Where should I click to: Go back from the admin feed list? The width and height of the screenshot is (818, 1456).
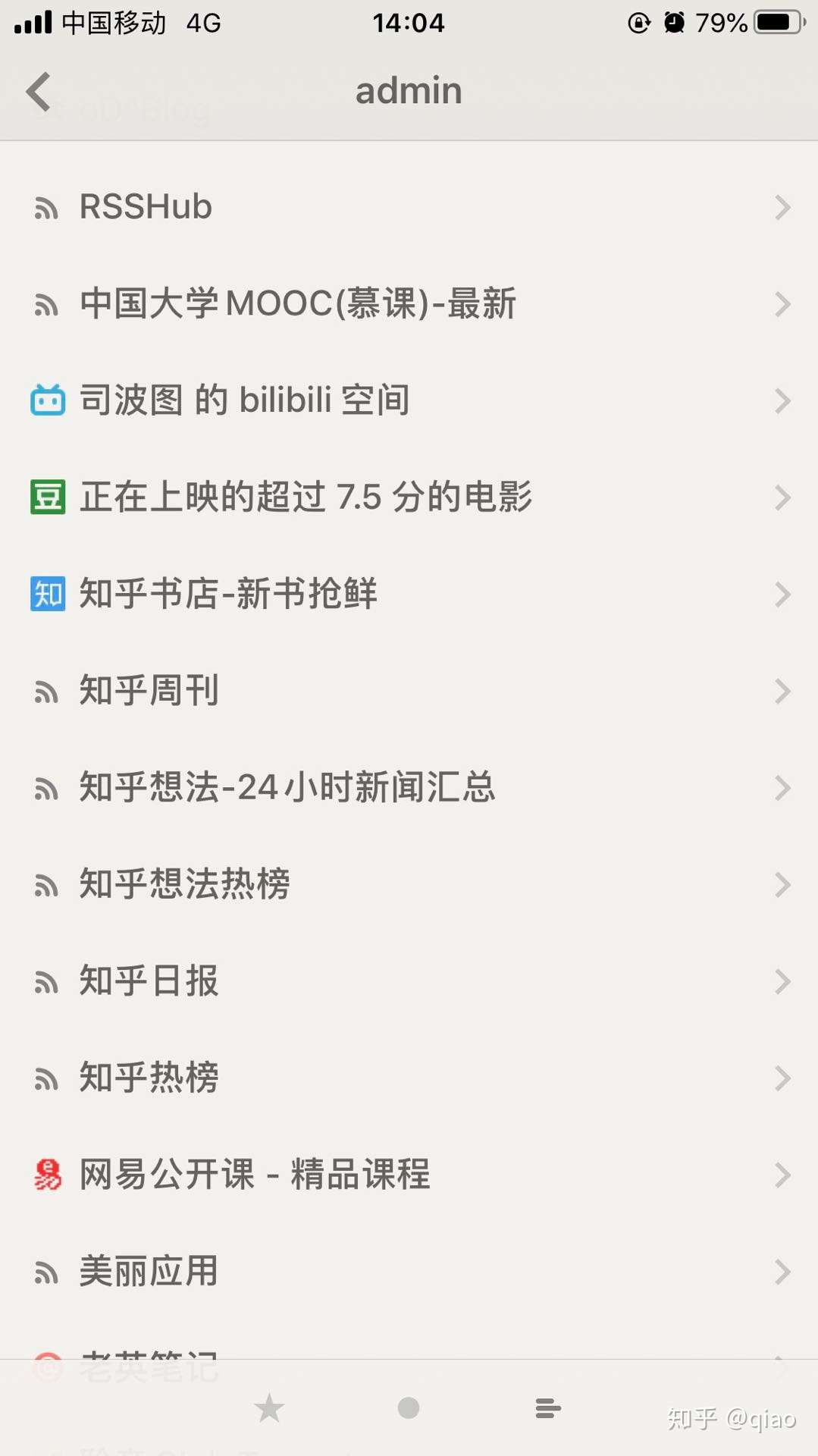tap(38, 92)
